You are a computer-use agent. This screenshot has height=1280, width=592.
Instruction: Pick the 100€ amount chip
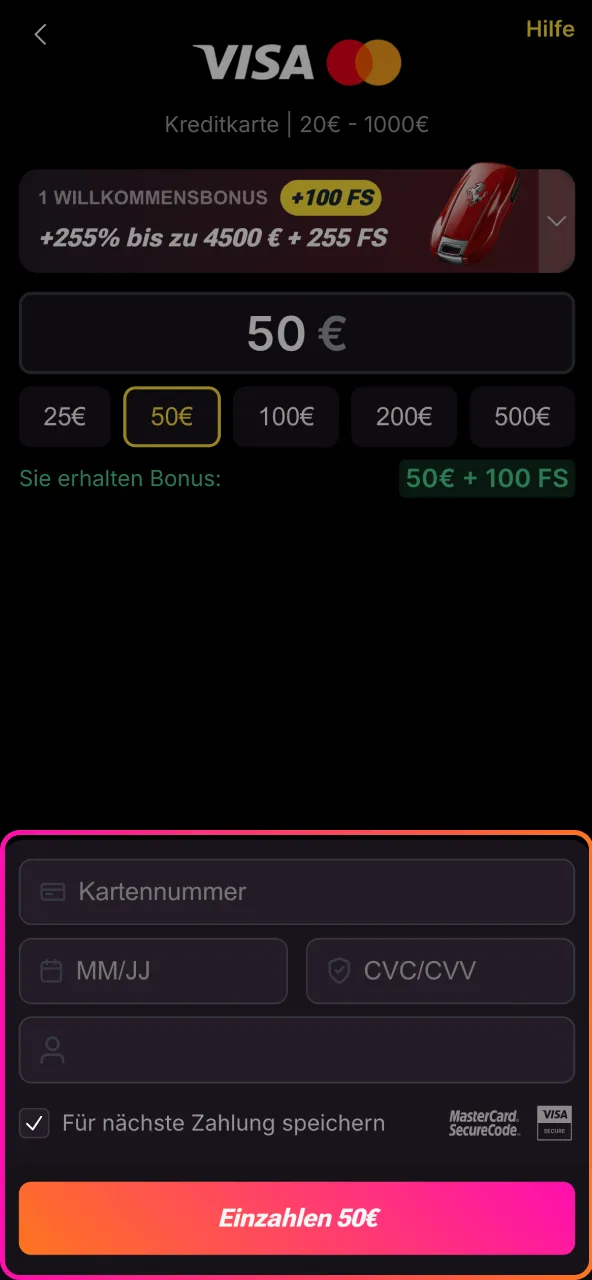286,416
